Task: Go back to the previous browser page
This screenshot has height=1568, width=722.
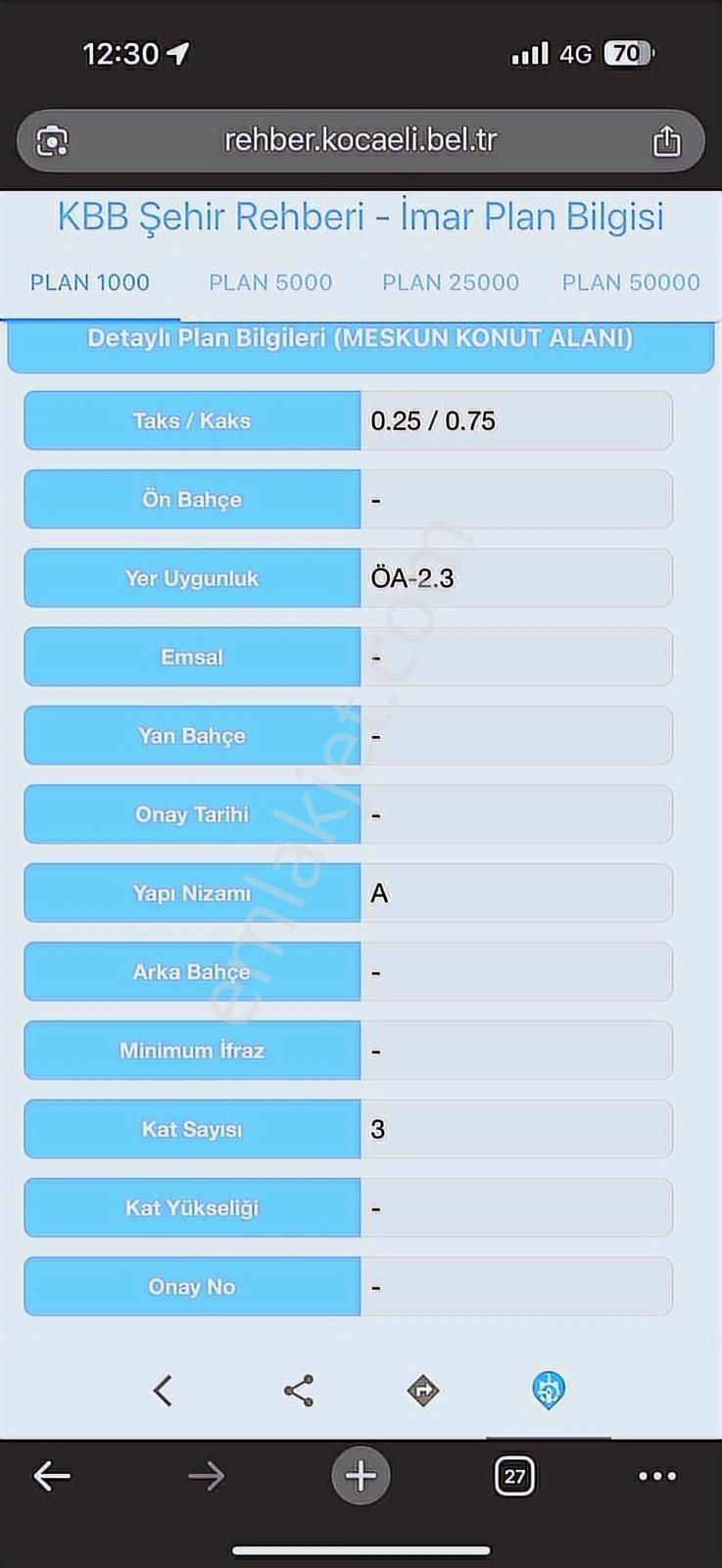Action: coord(52,1475)
